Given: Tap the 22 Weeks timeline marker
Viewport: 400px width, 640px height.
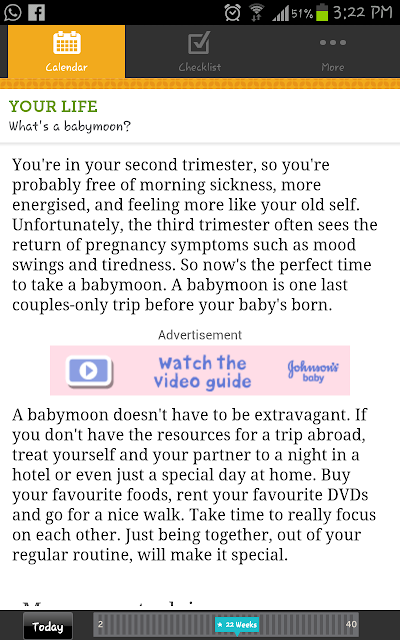Looking at the screenshot, I should 237,624.
